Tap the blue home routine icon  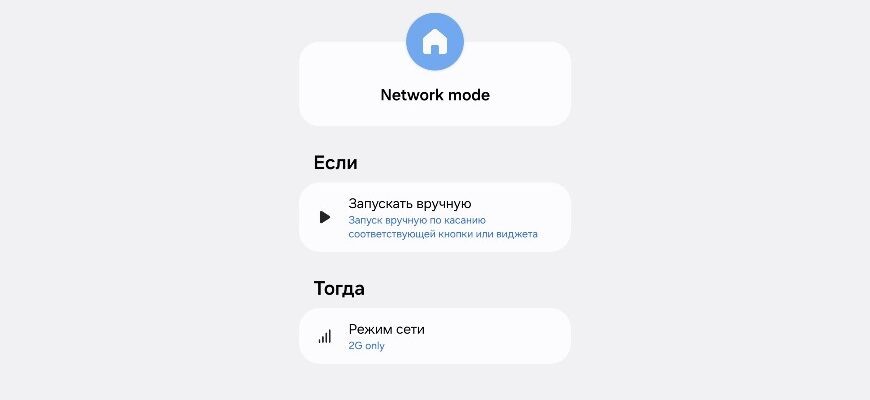point(434,42)
